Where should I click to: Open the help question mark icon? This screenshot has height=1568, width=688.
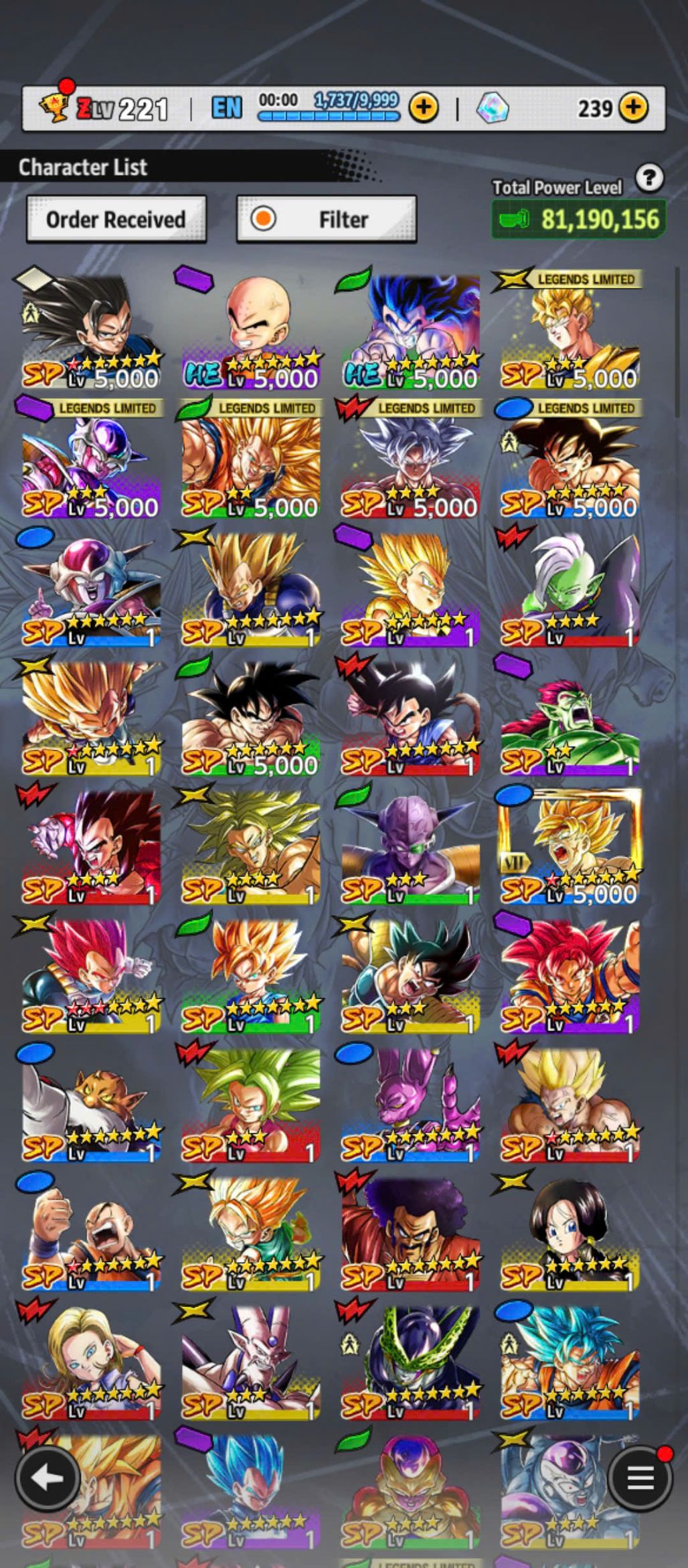pyautogui.click(x=649, y=178)
